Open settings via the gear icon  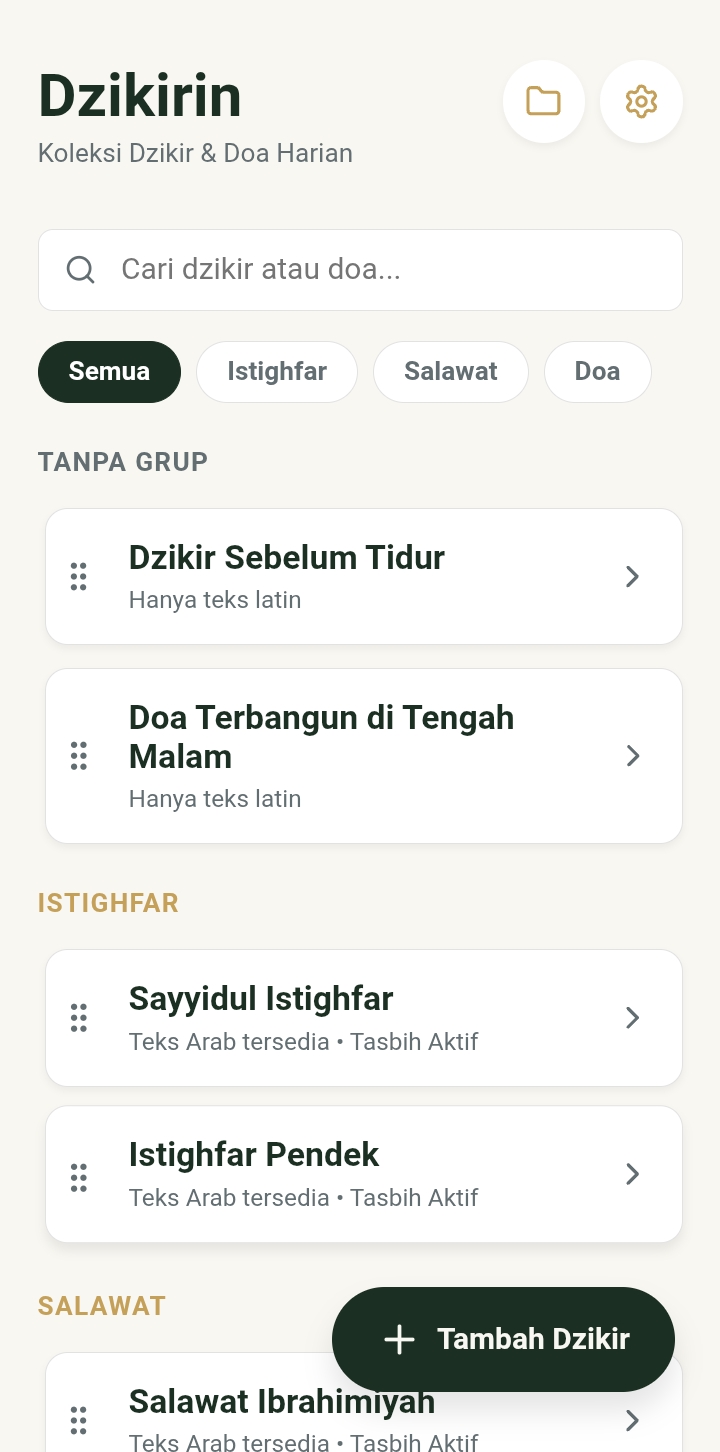pyautogui.click(x=641, y=102)
